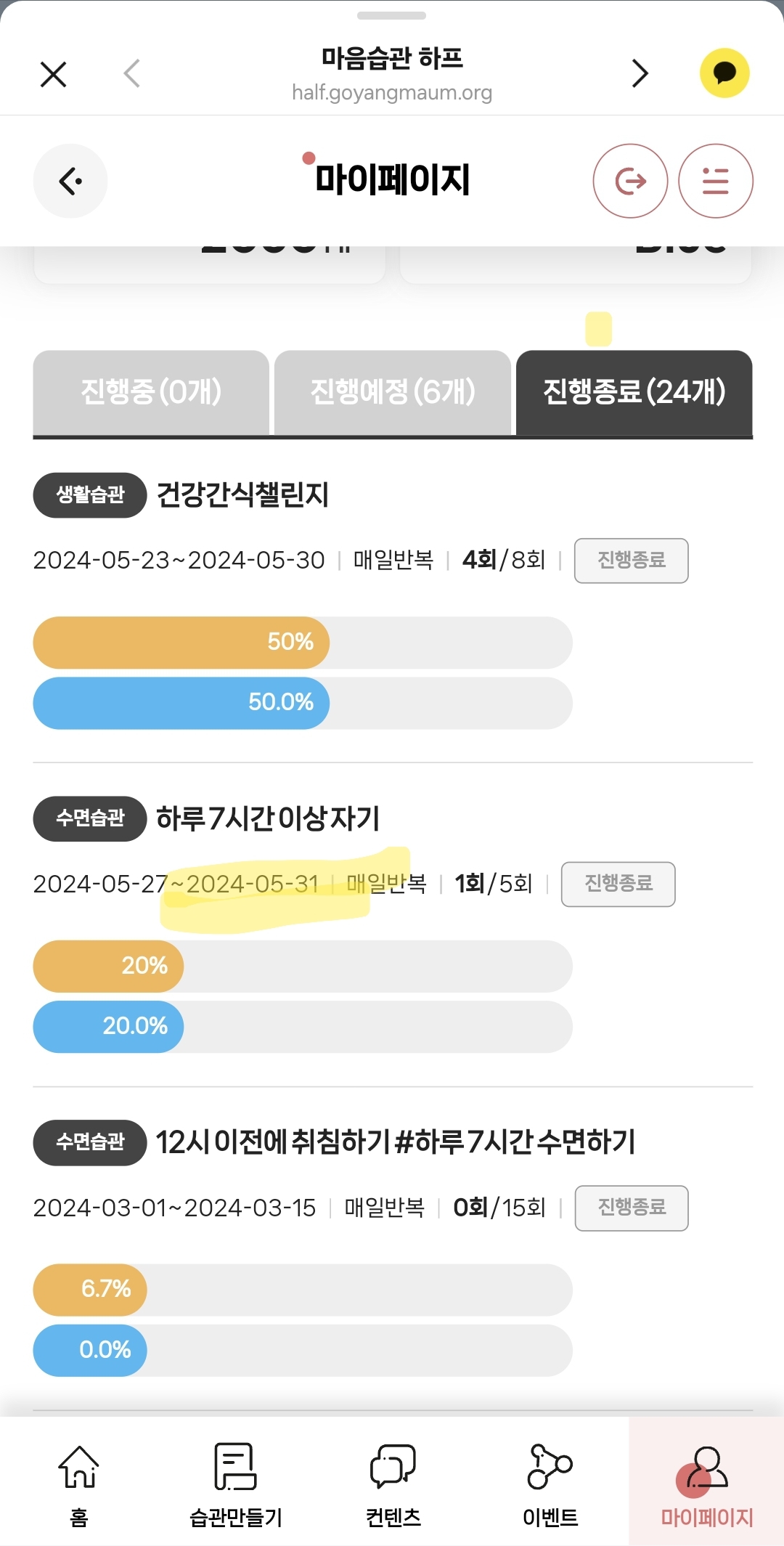Open 건강간식챌린지 habit
Viewport: 784px width, 1546px height.
242,495
